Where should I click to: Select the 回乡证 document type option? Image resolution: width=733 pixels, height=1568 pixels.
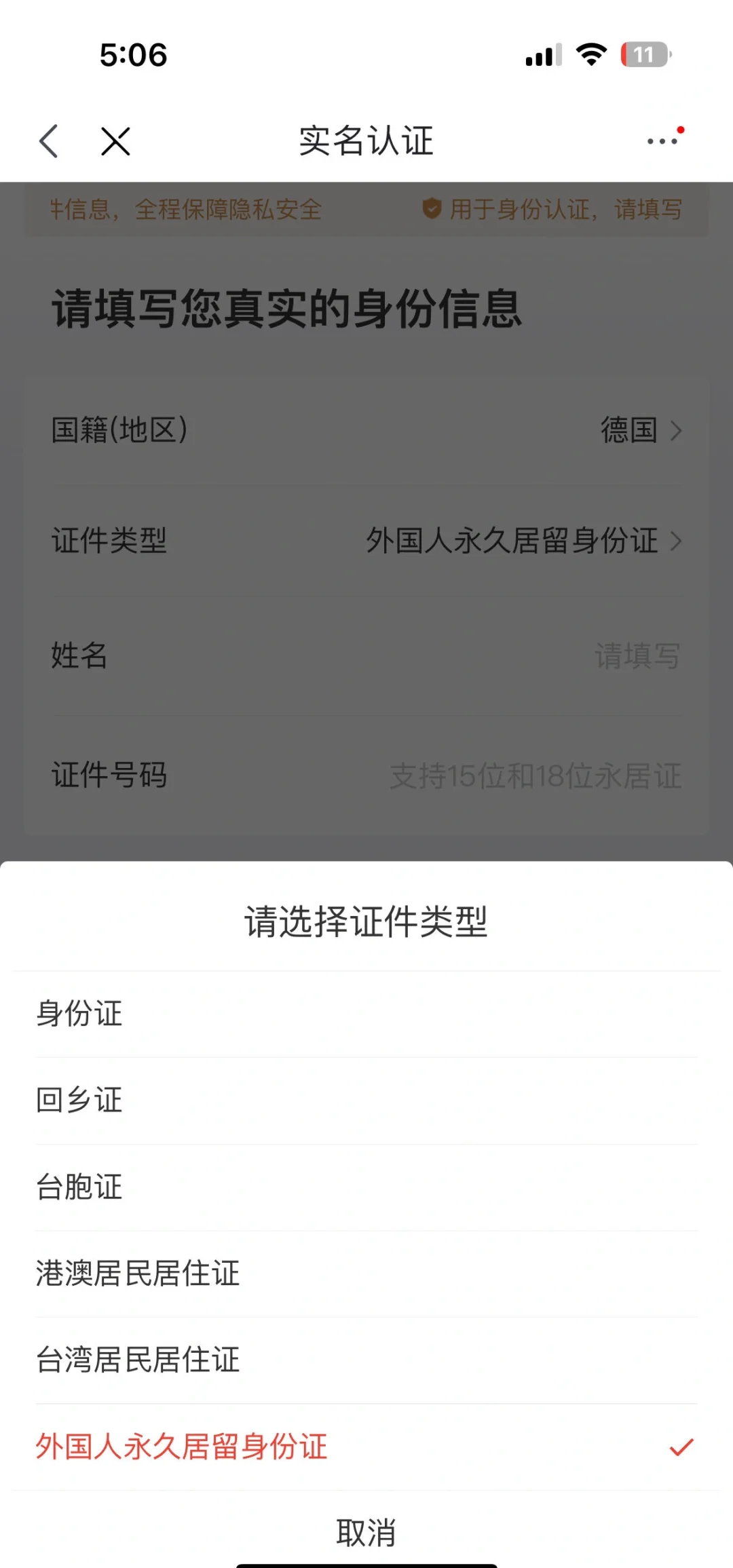(x=79, y=1101)
